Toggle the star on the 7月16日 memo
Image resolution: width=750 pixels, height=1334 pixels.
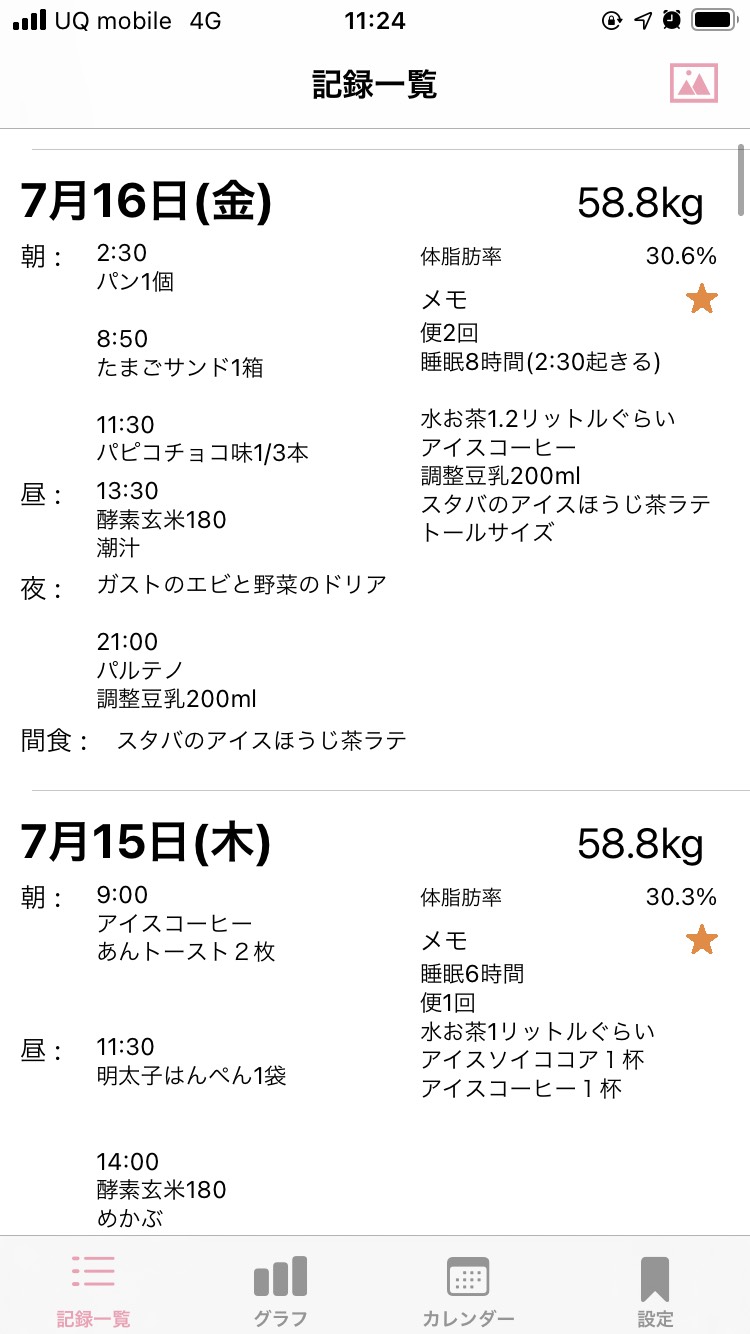[x=702, y=299]
